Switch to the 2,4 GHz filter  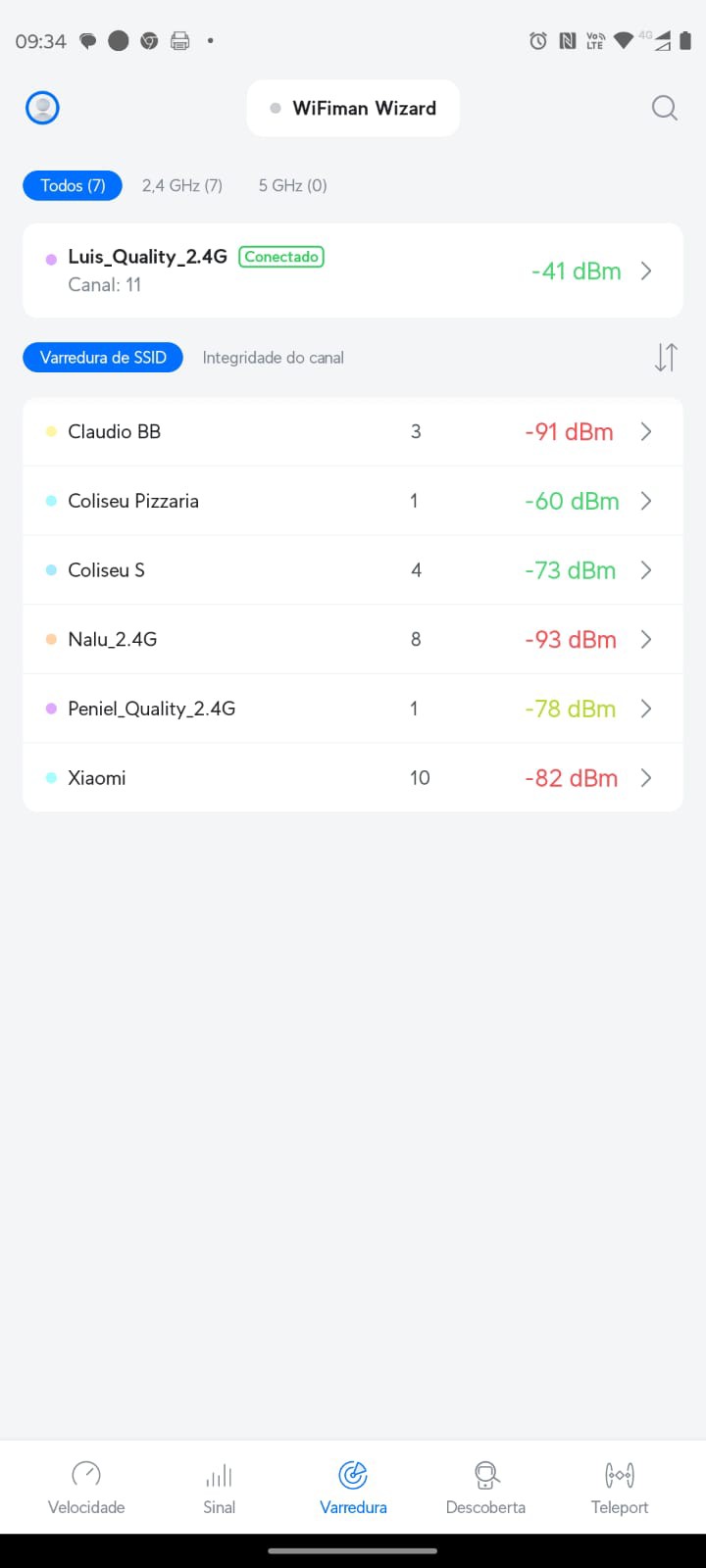[182, 185]
